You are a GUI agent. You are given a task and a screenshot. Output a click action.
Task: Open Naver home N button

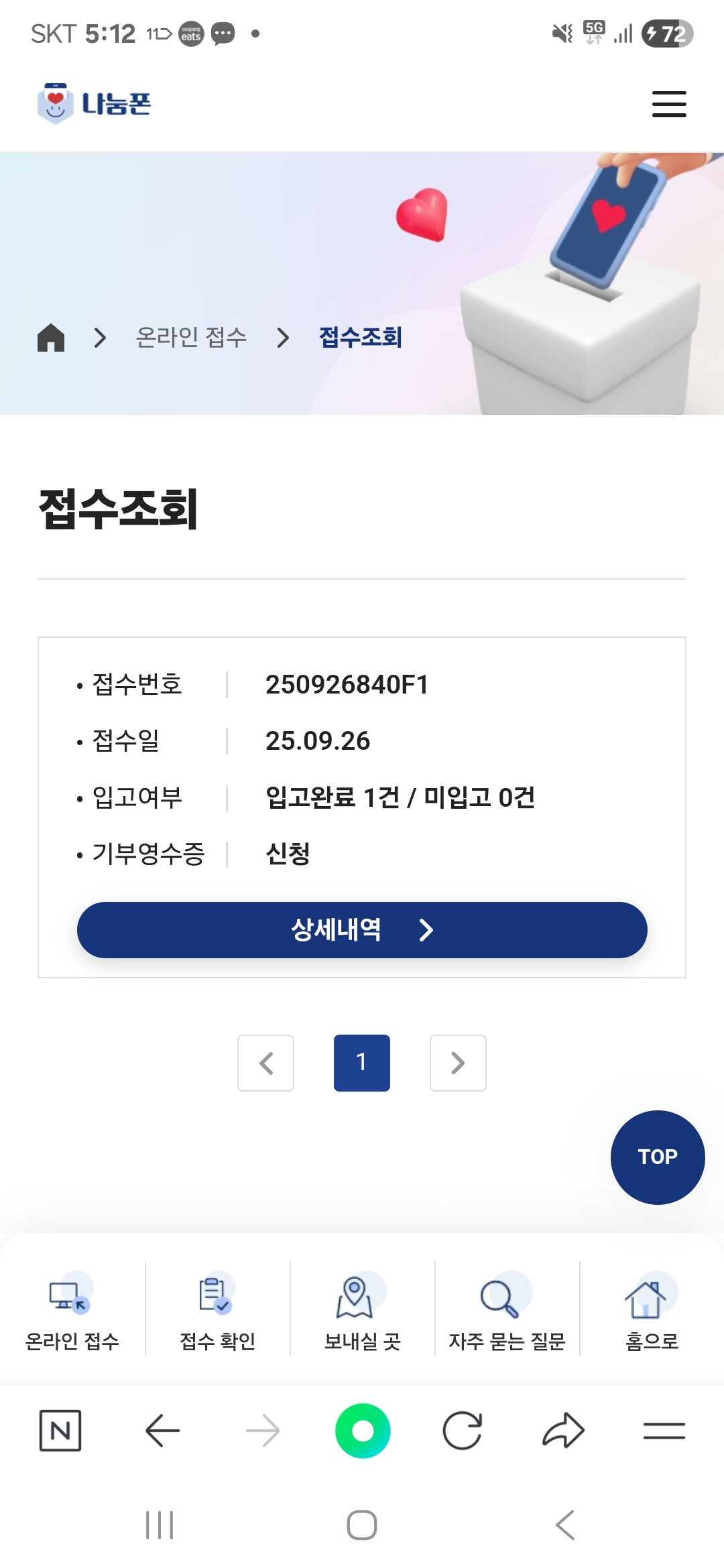click(x=60, y=1431)
